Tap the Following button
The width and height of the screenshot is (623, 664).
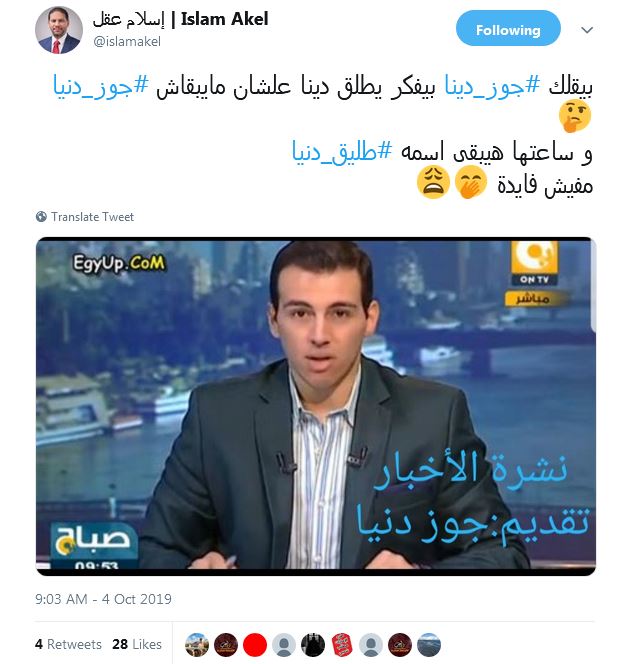click(507, 30)
